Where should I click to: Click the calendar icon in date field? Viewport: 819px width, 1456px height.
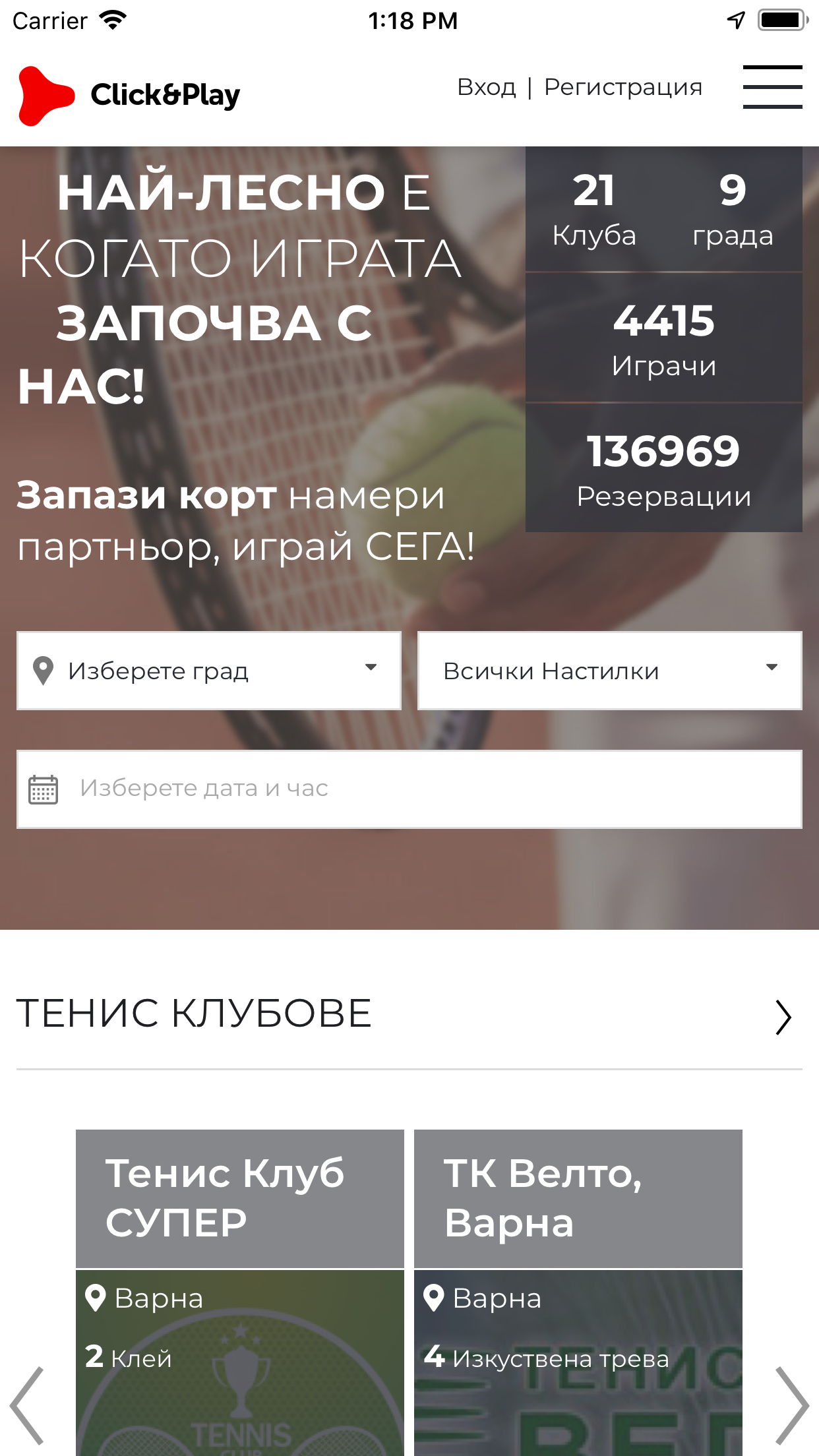tap(42, 787)
